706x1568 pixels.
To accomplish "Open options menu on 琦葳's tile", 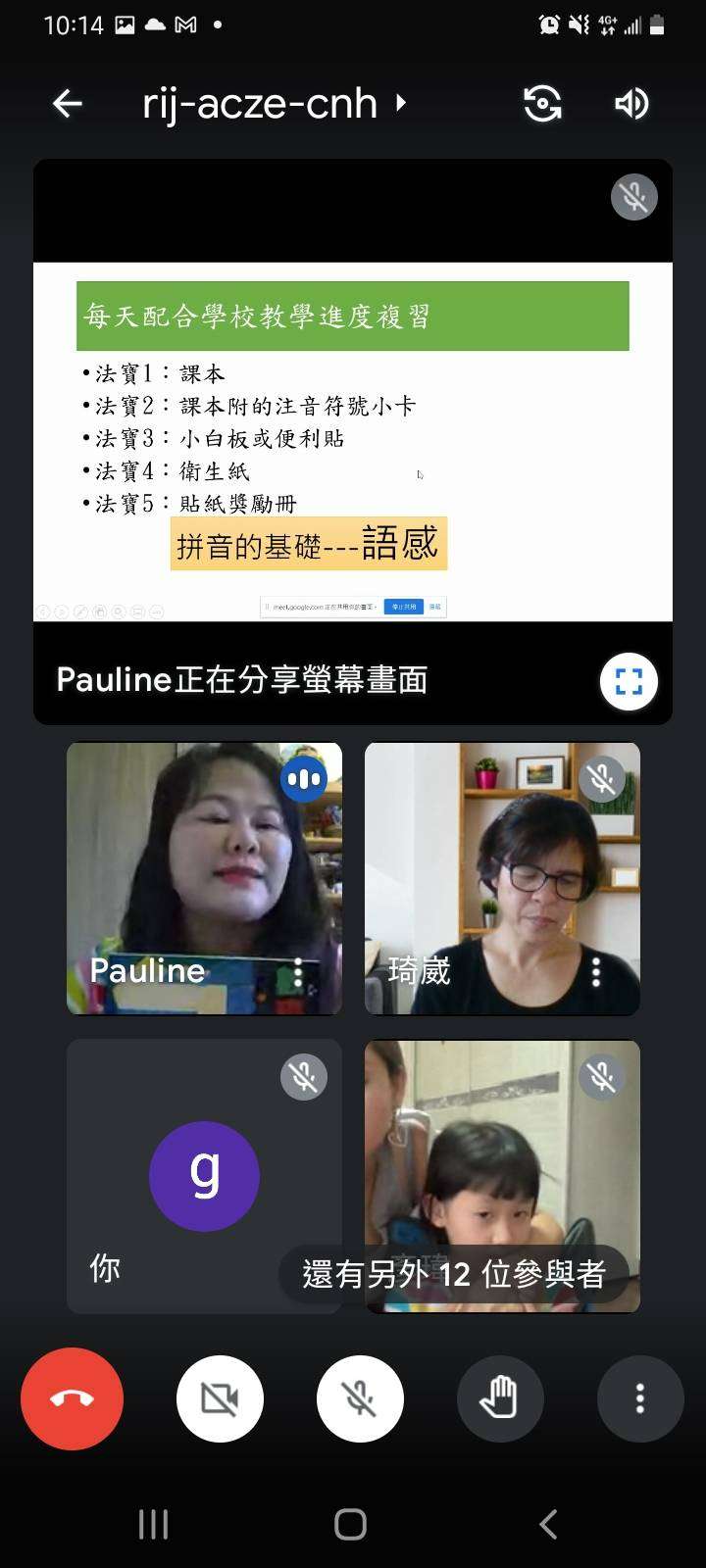I will pyautogui.click(x=596, y=972).
